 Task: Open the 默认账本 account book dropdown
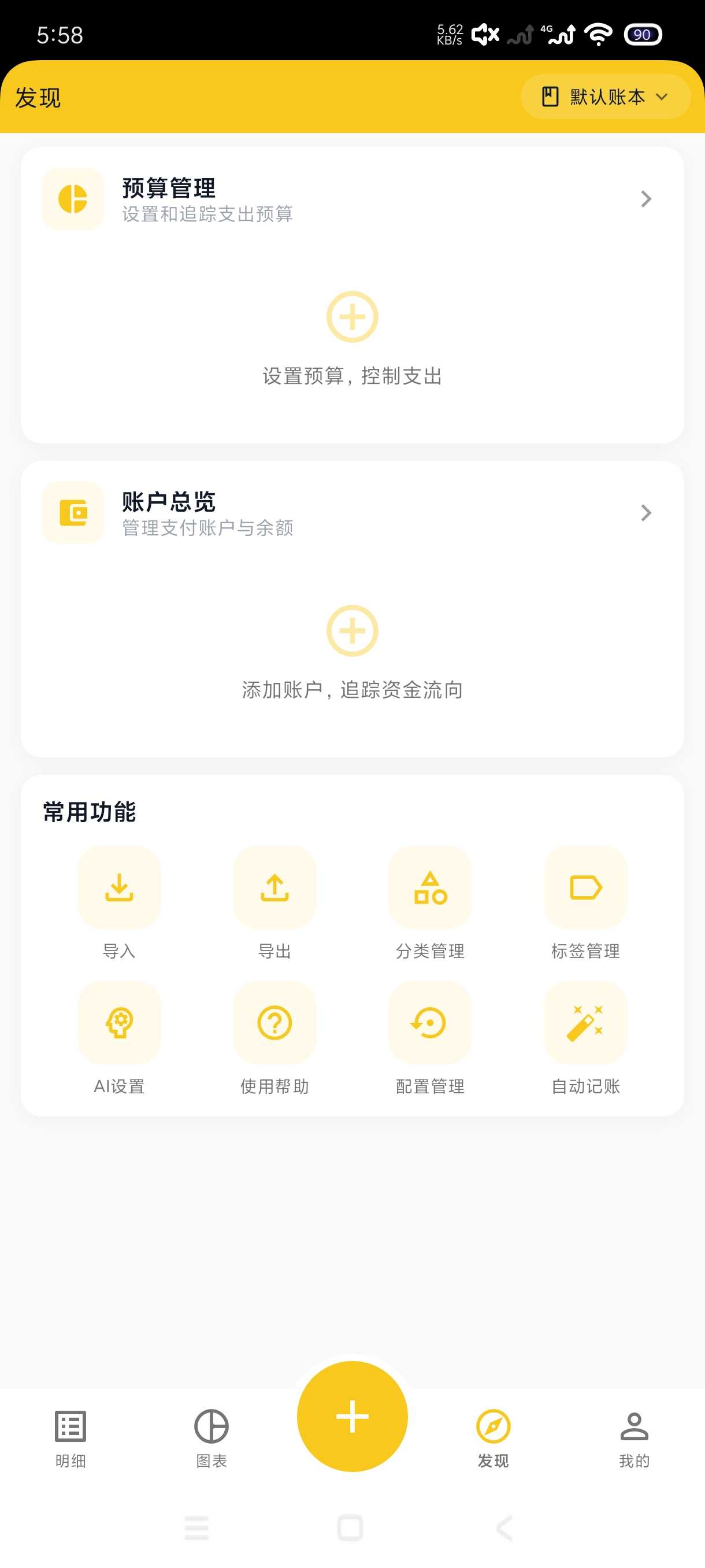click(605, 97)
